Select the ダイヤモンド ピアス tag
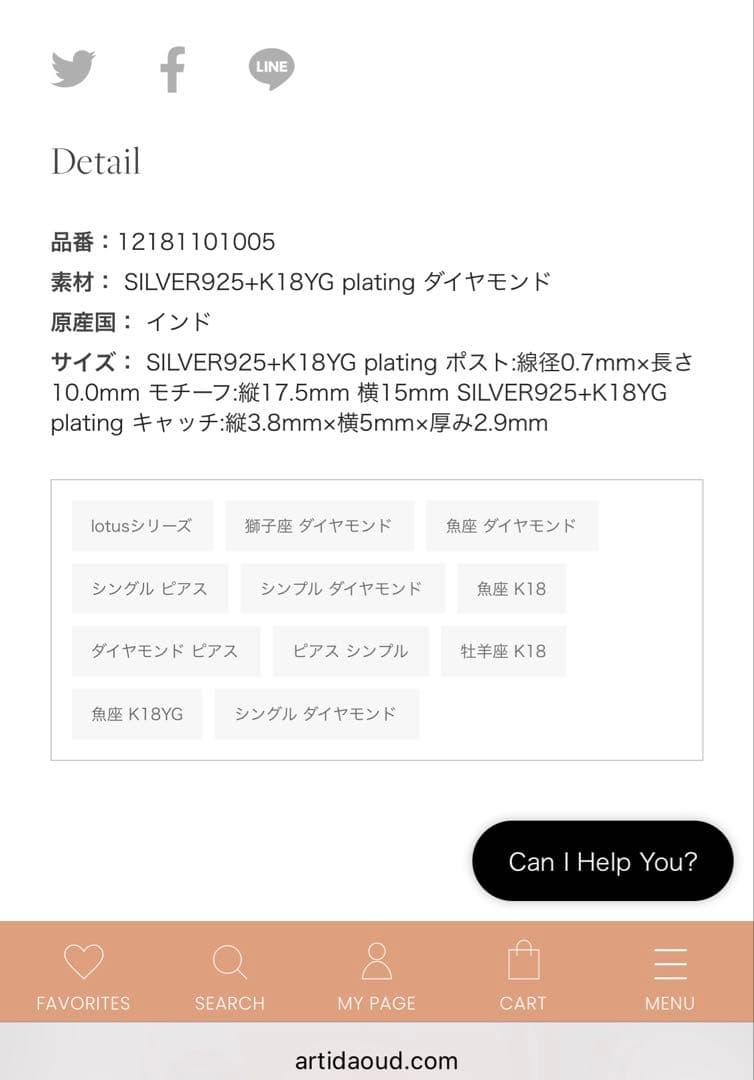This screenshot has height=1080, width=754. [165, 651]
